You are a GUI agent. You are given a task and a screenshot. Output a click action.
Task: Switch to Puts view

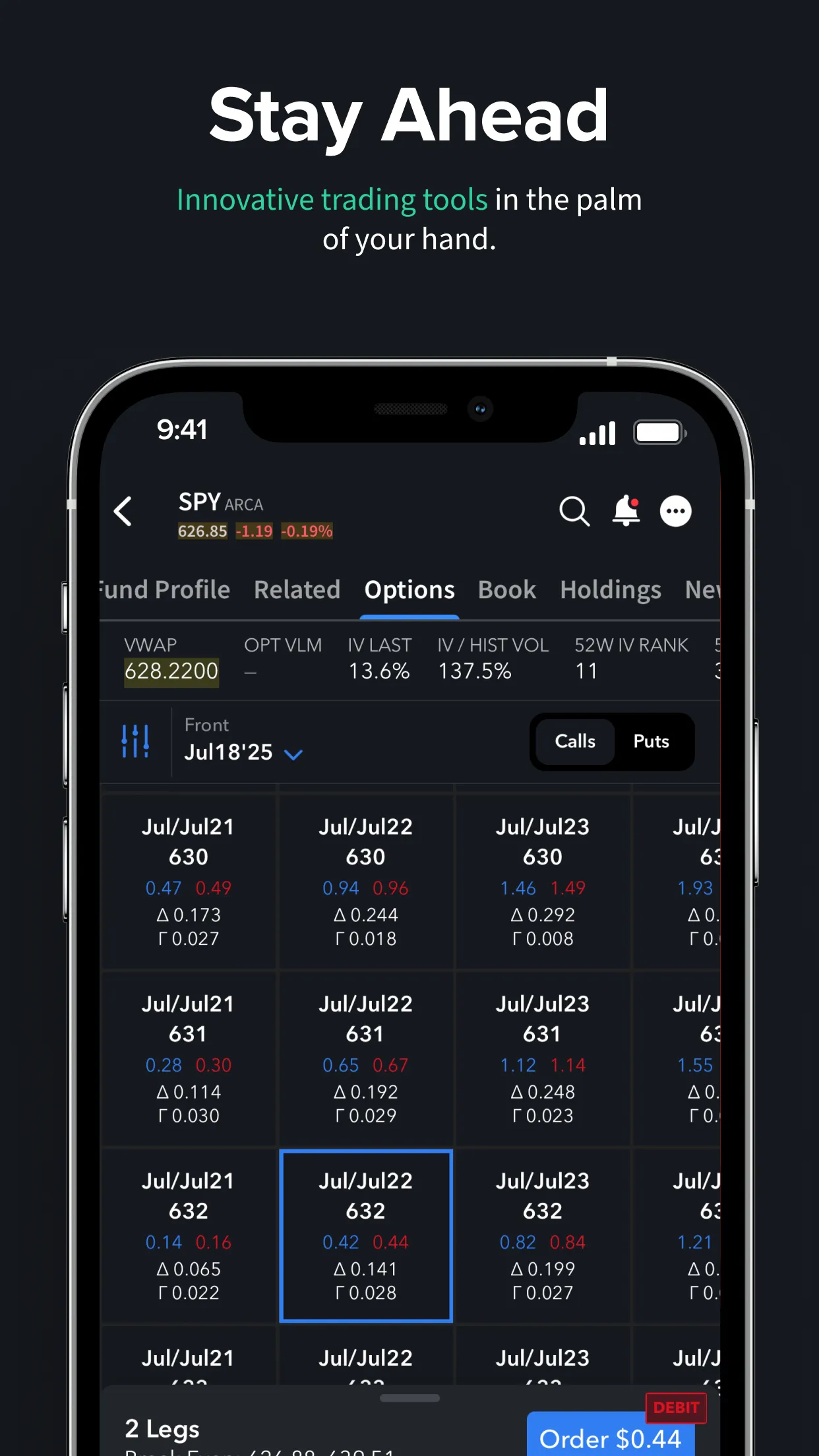pos(650,741)
